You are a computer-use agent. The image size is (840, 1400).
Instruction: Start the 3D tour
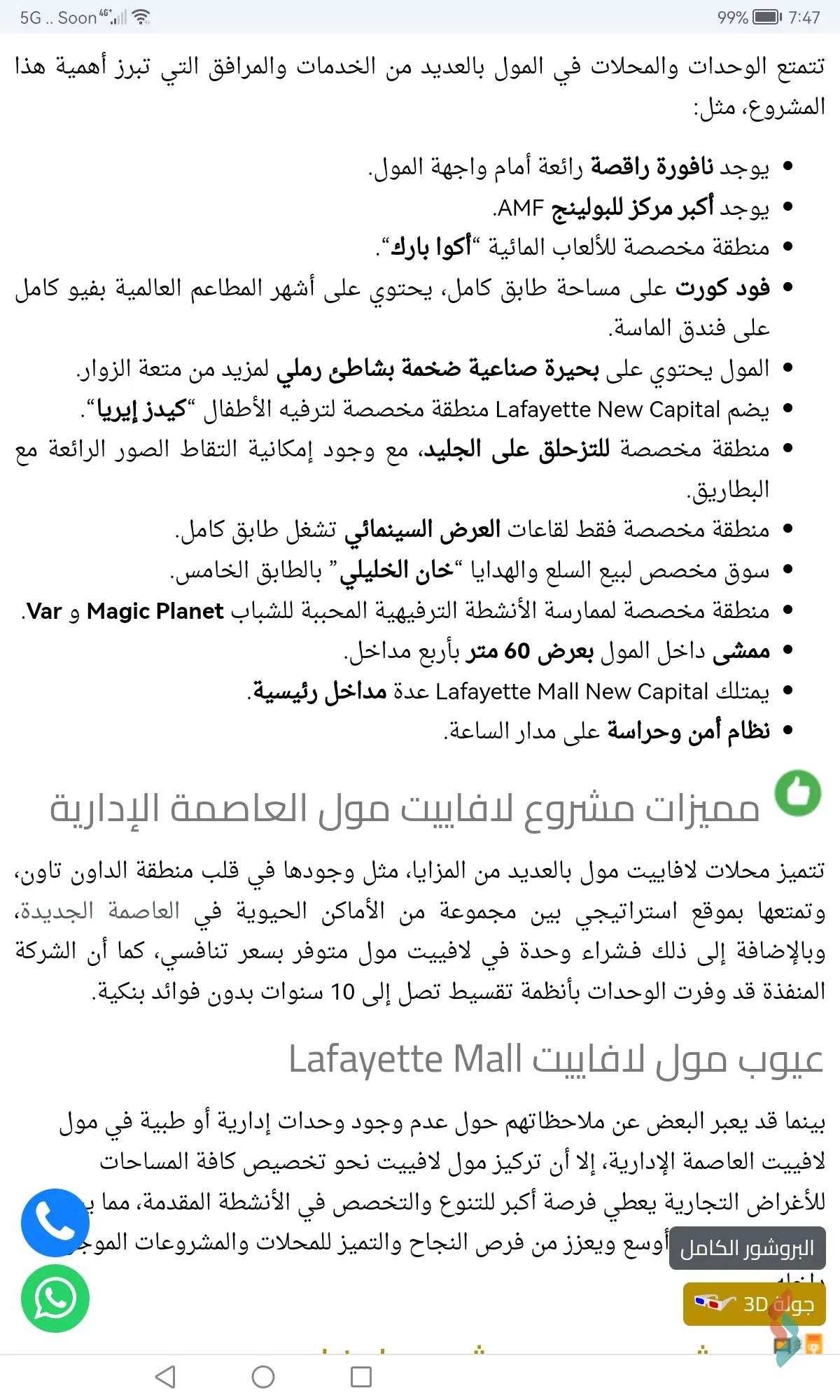coord(752,1304)
